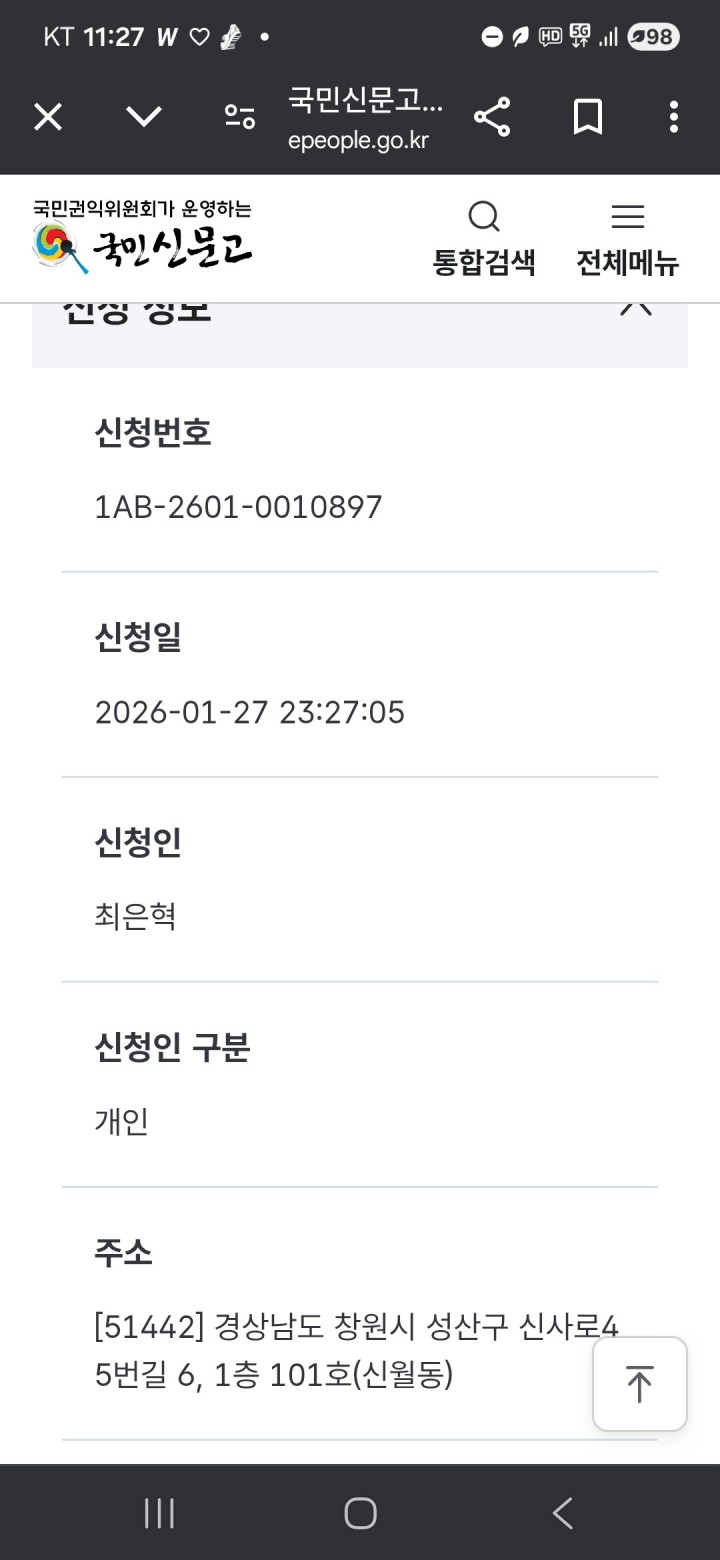The width and height of the screenshot is (720, 1560).
Task: Bookmark this page
Action: [x=587, y=118]
